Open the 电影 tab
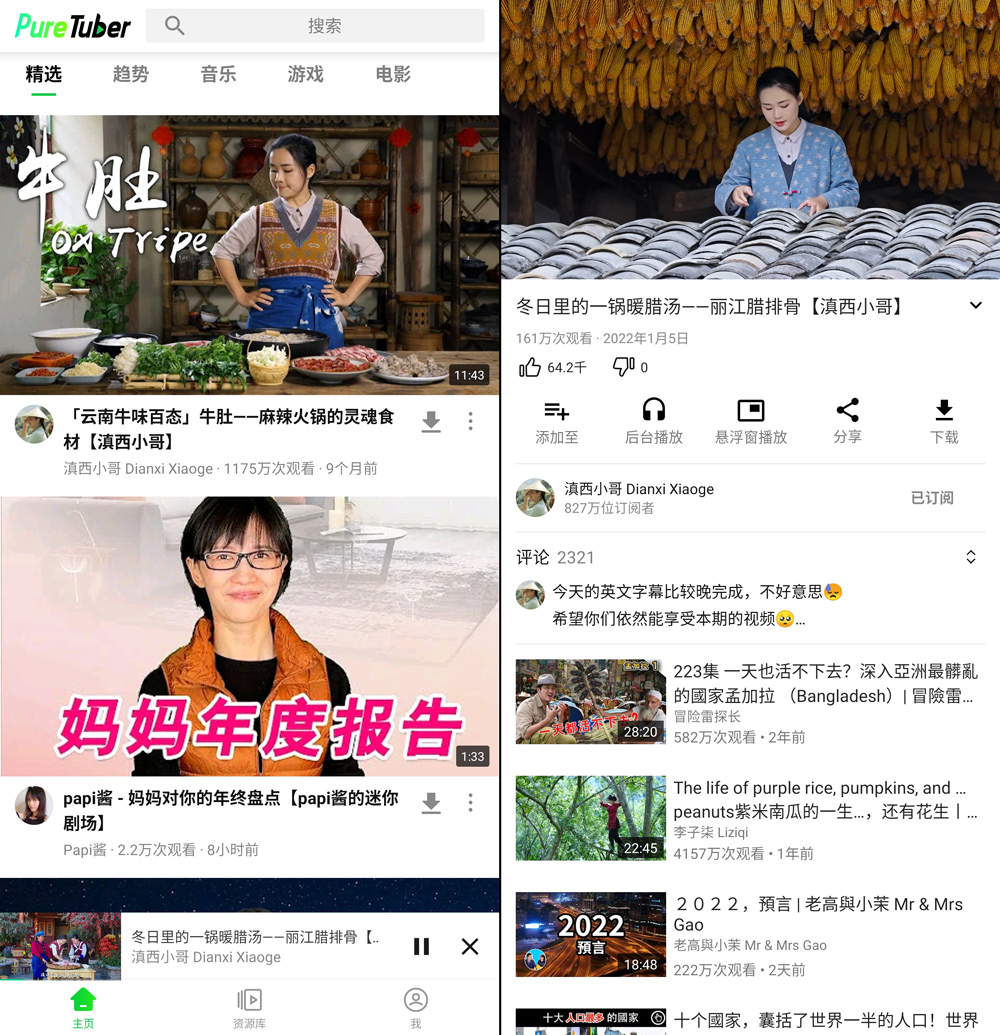Screen dimensions: 1000x1035 393,74
